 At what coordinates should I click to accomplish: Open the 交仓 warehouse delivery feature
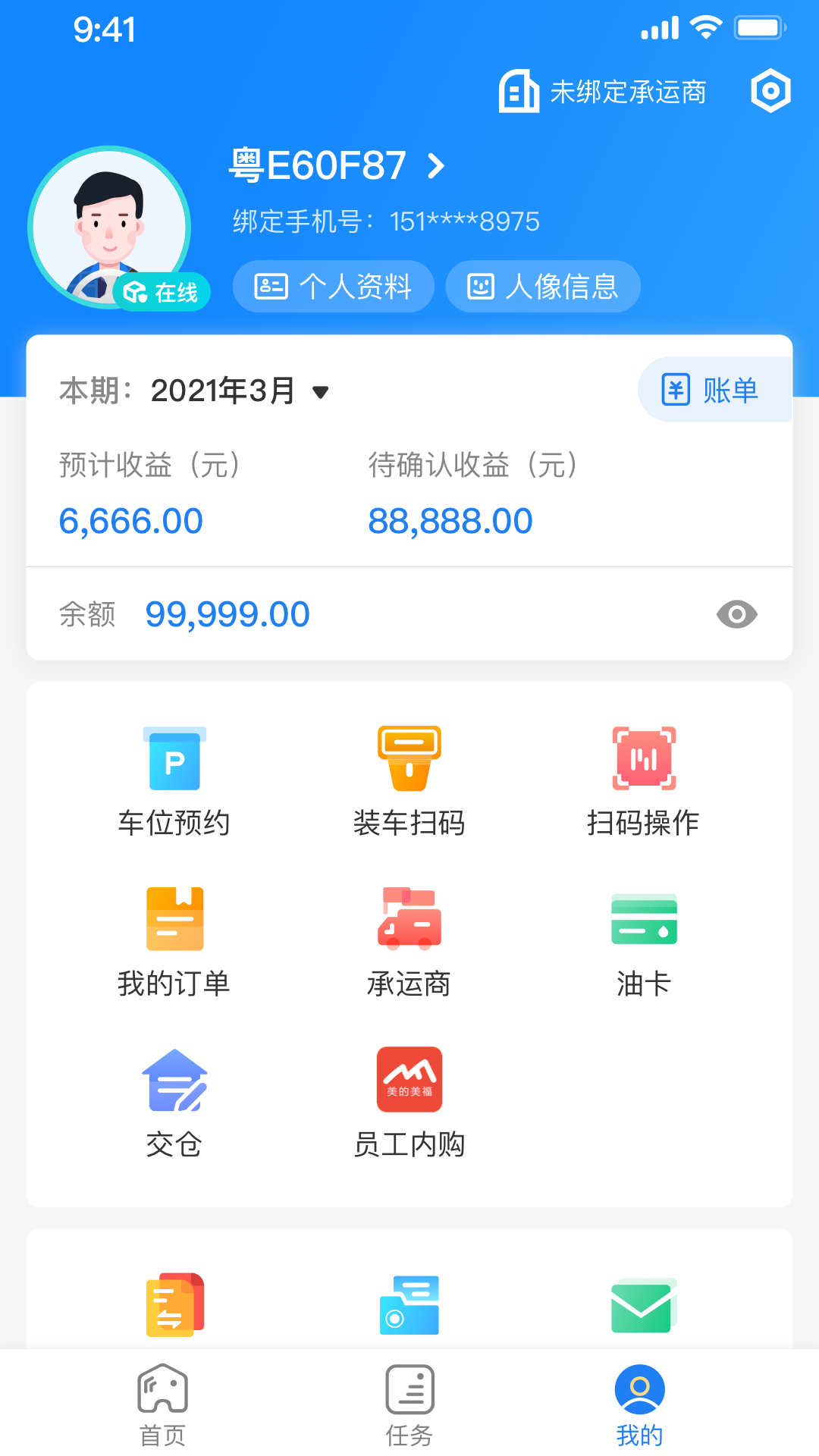click(x=174, y=1103)
